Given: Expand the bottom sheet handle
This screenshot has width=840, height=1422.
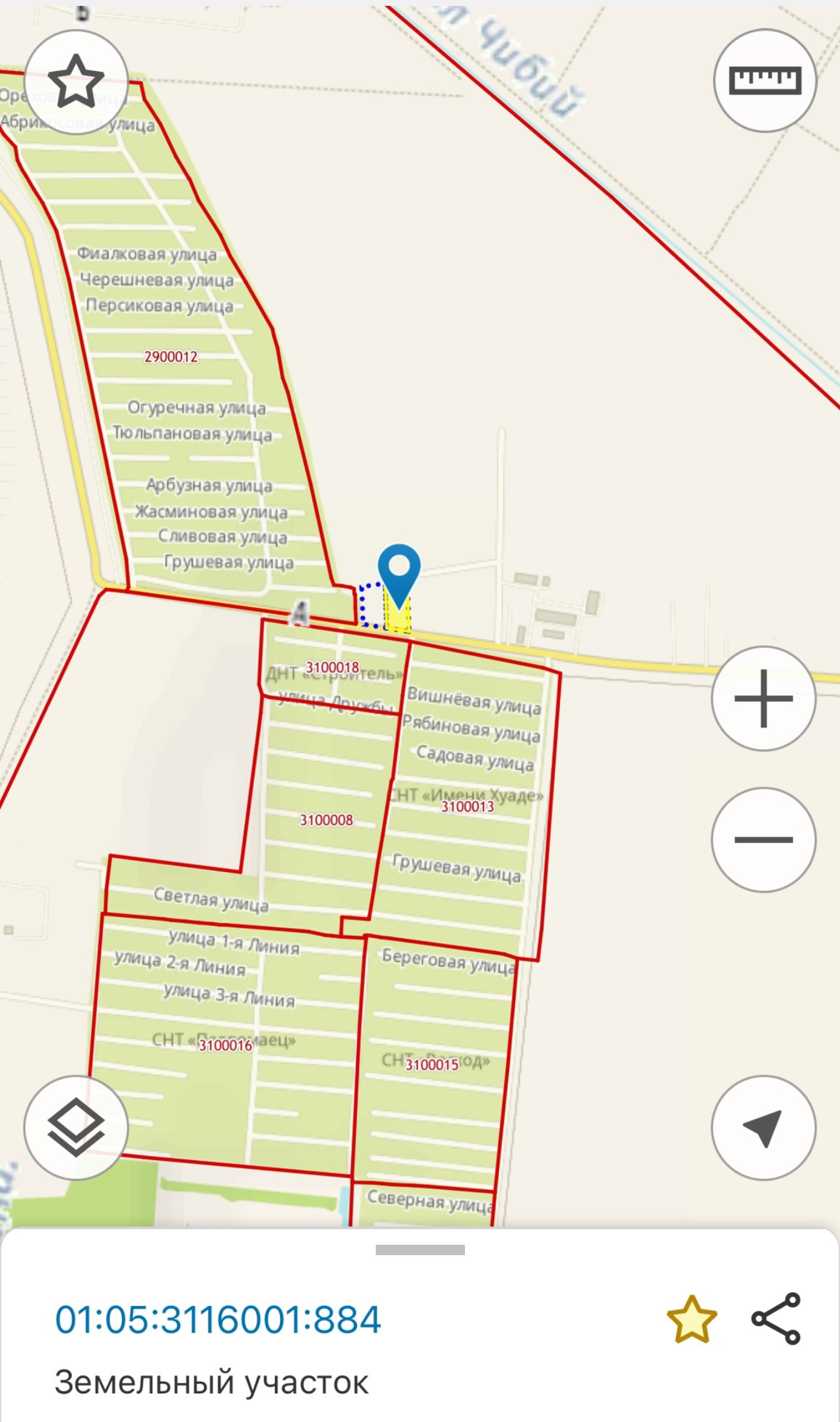Looking at the screenshot, I should coord(420,1250).
